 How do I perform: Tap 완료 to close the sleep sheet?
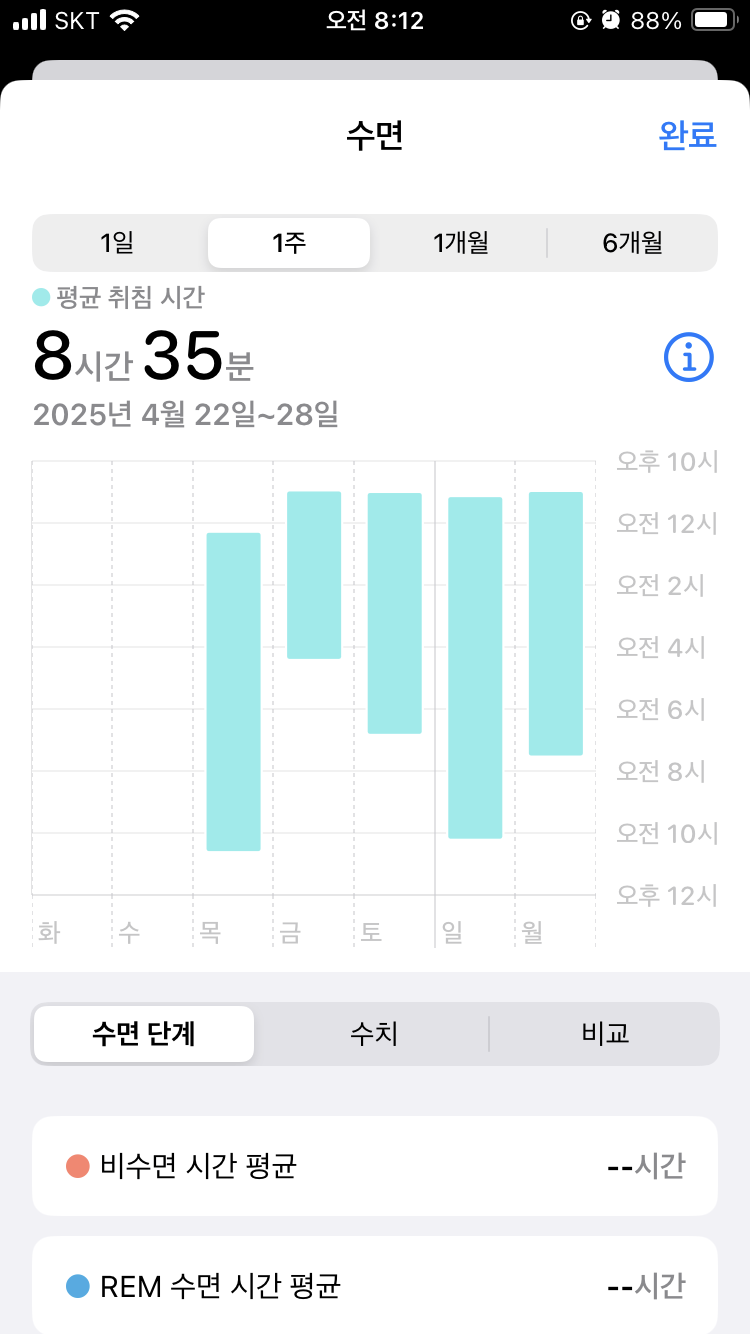click(x=687, y=135)
